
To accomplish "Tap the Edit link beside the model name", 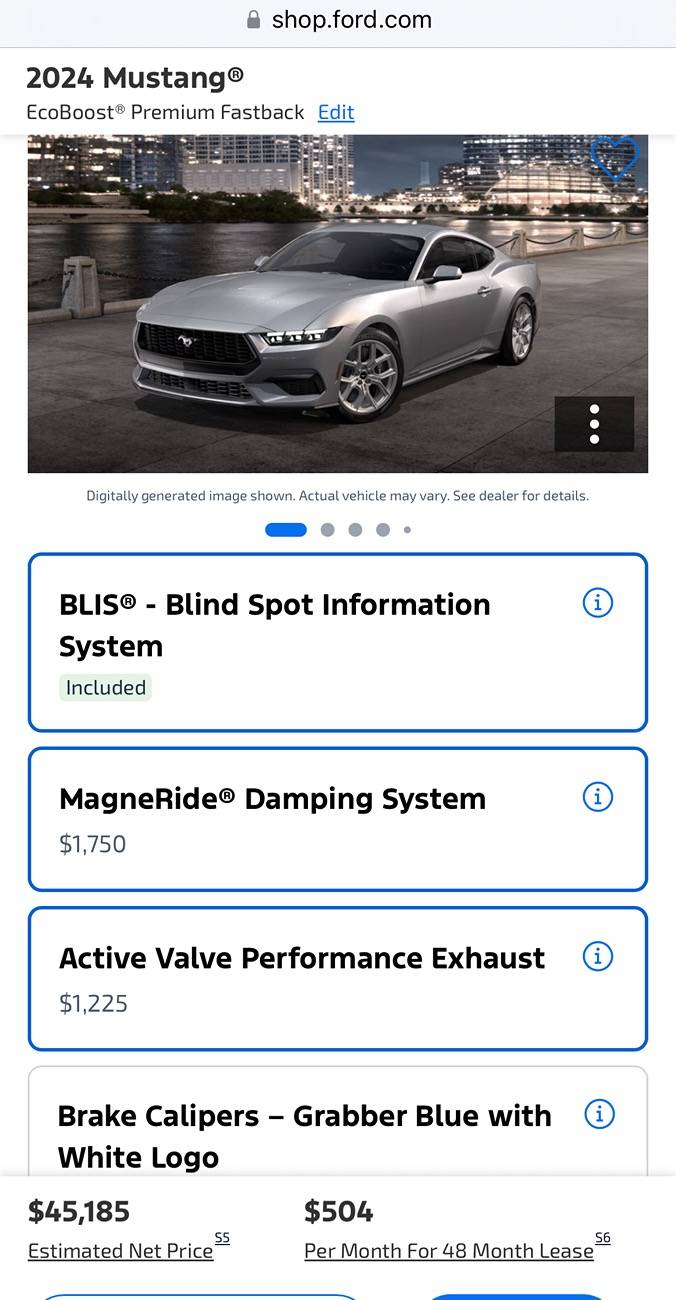I will (x=336, y=112).
